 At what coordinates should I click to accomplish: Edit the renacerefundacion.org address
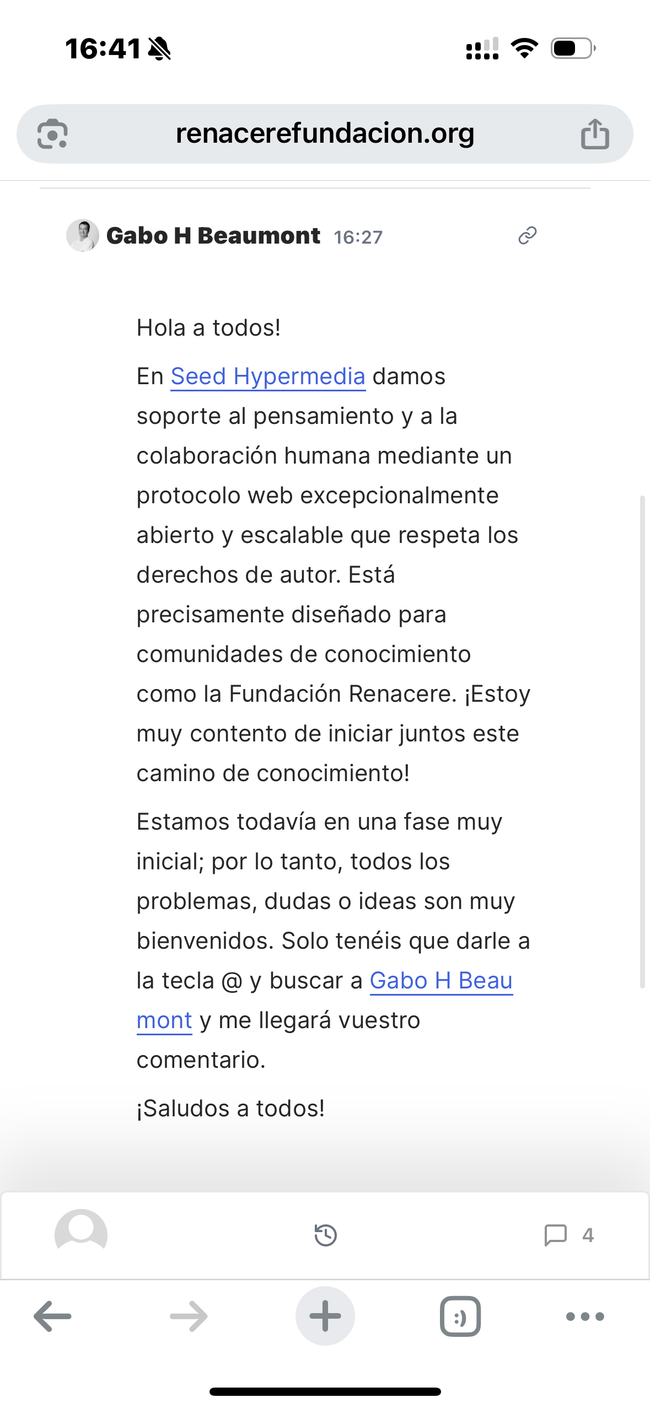pyautogui.click(x=324, y=134)
